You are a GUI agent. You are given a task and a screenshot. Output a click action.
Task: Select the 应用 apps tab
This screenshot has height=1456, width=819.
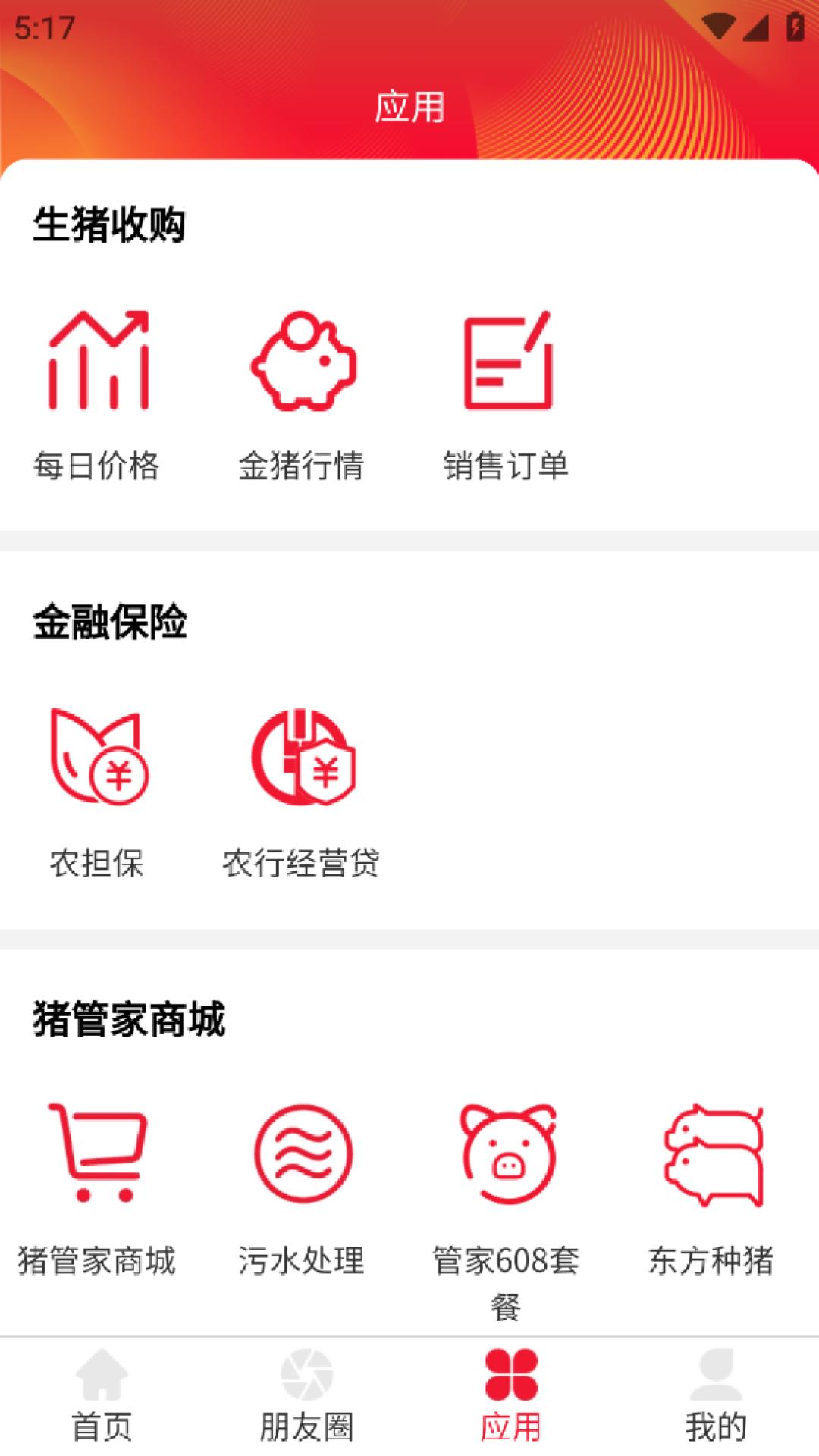pos(511,1395)
